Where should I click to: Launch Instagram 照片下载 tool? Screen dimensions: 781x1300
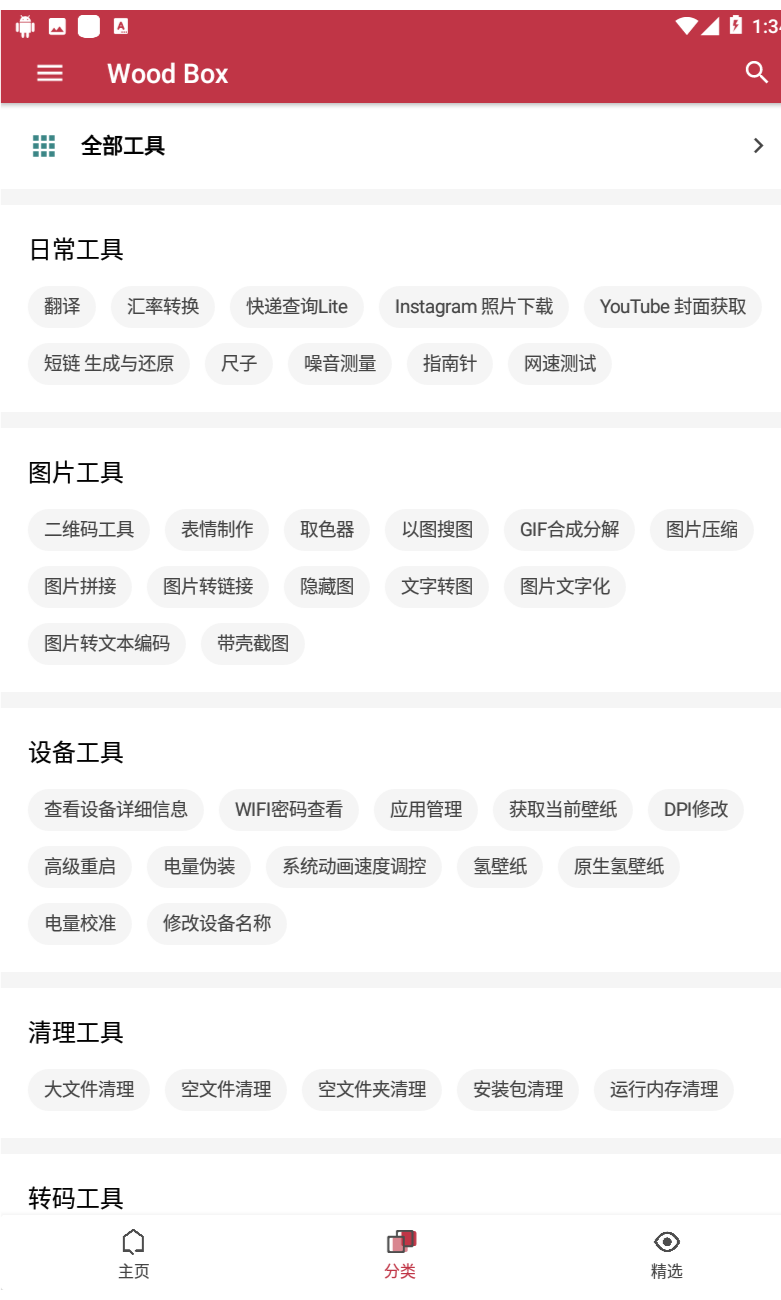pyautogui.click(x=474, y=307)
